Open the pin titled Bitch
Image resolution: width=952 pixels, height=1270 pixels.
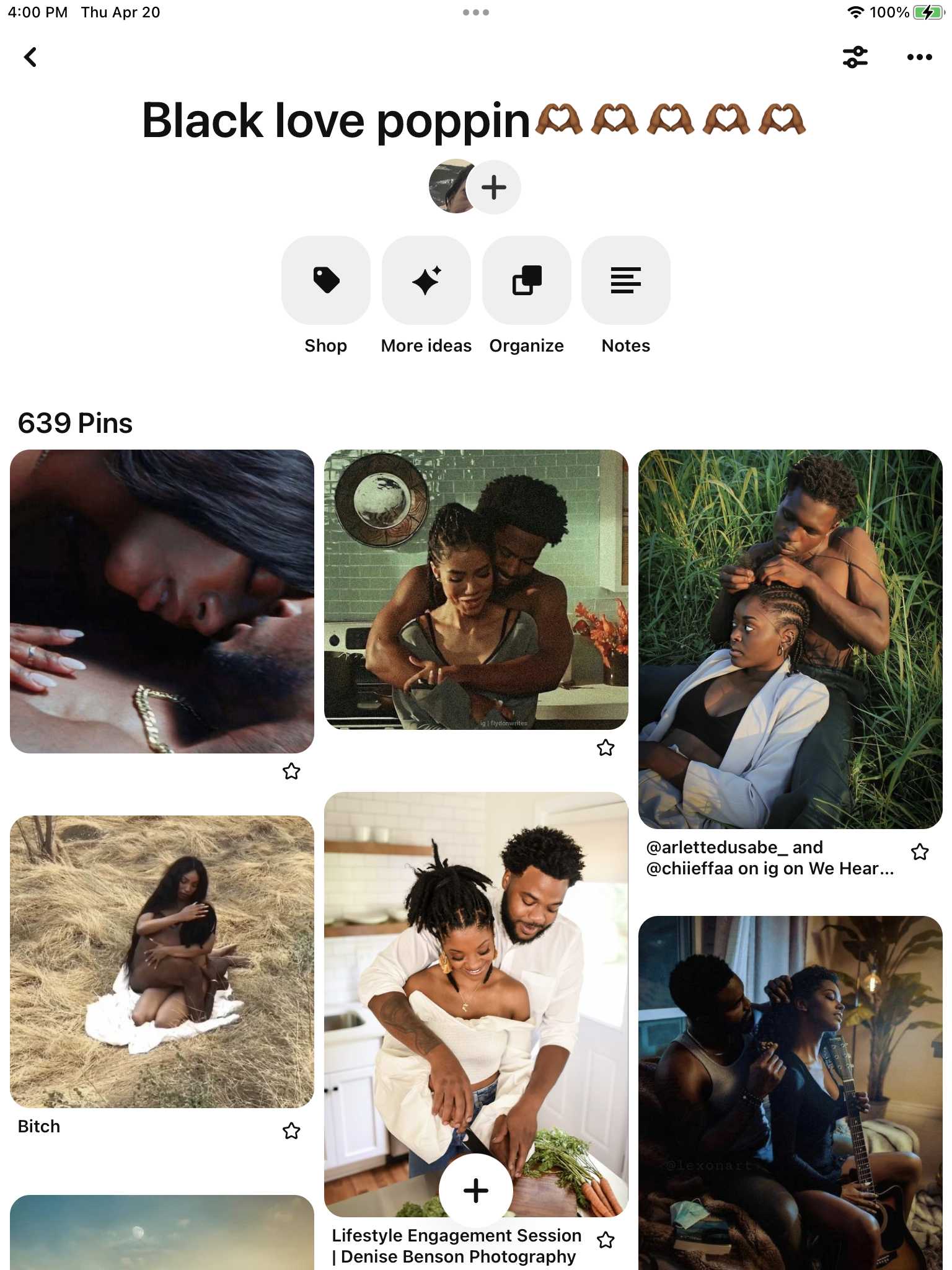click(162, 961)
